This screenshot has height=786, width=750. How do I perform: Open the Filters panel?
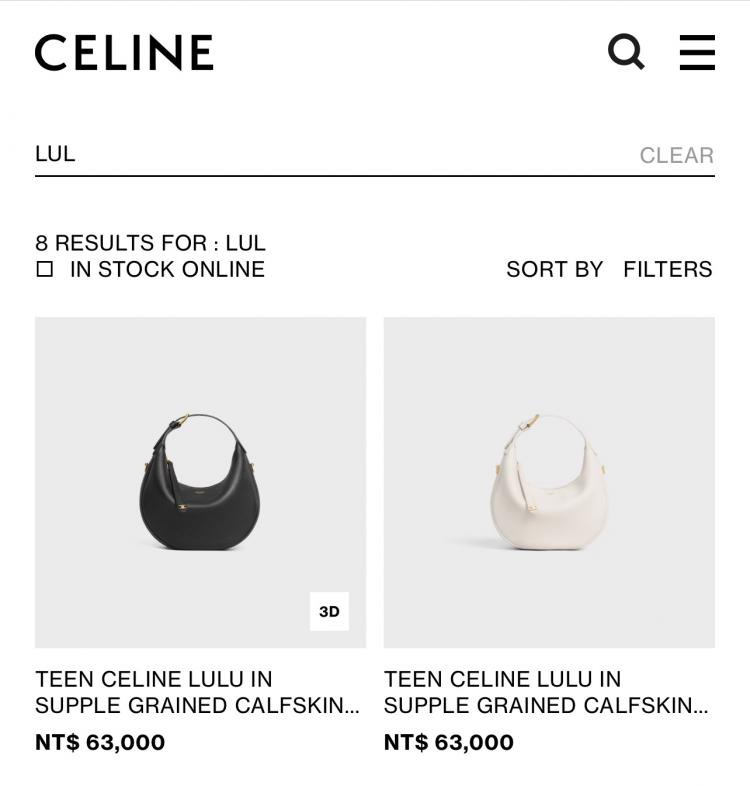tap(667, 269)
